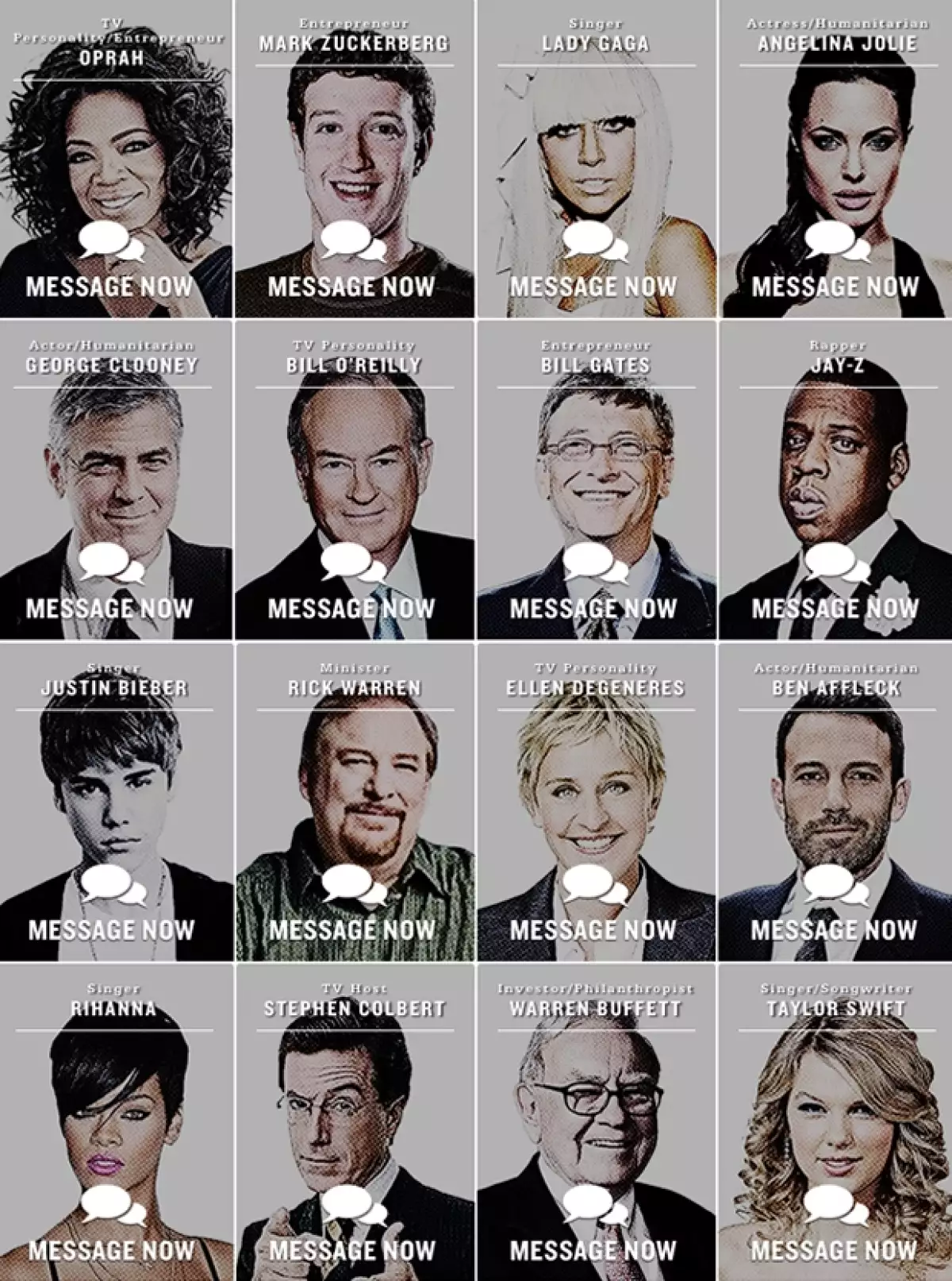The image size is (952, 1281).
Task: Send a message to Ellen DeGeneres
Action: pyautogui.click(x=593, y=929)
